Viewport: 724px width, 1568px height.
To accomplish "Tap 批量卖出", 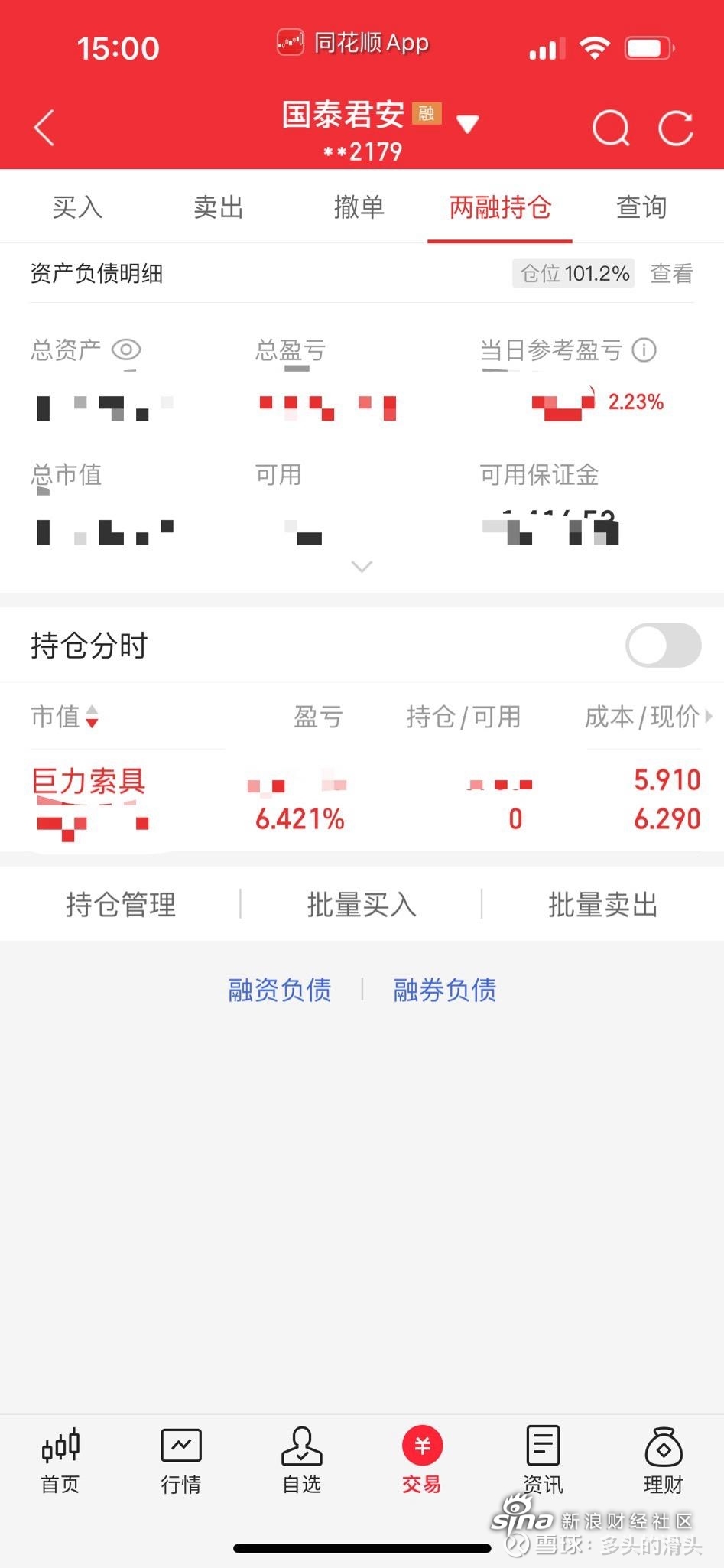I will tap(602, 905).
